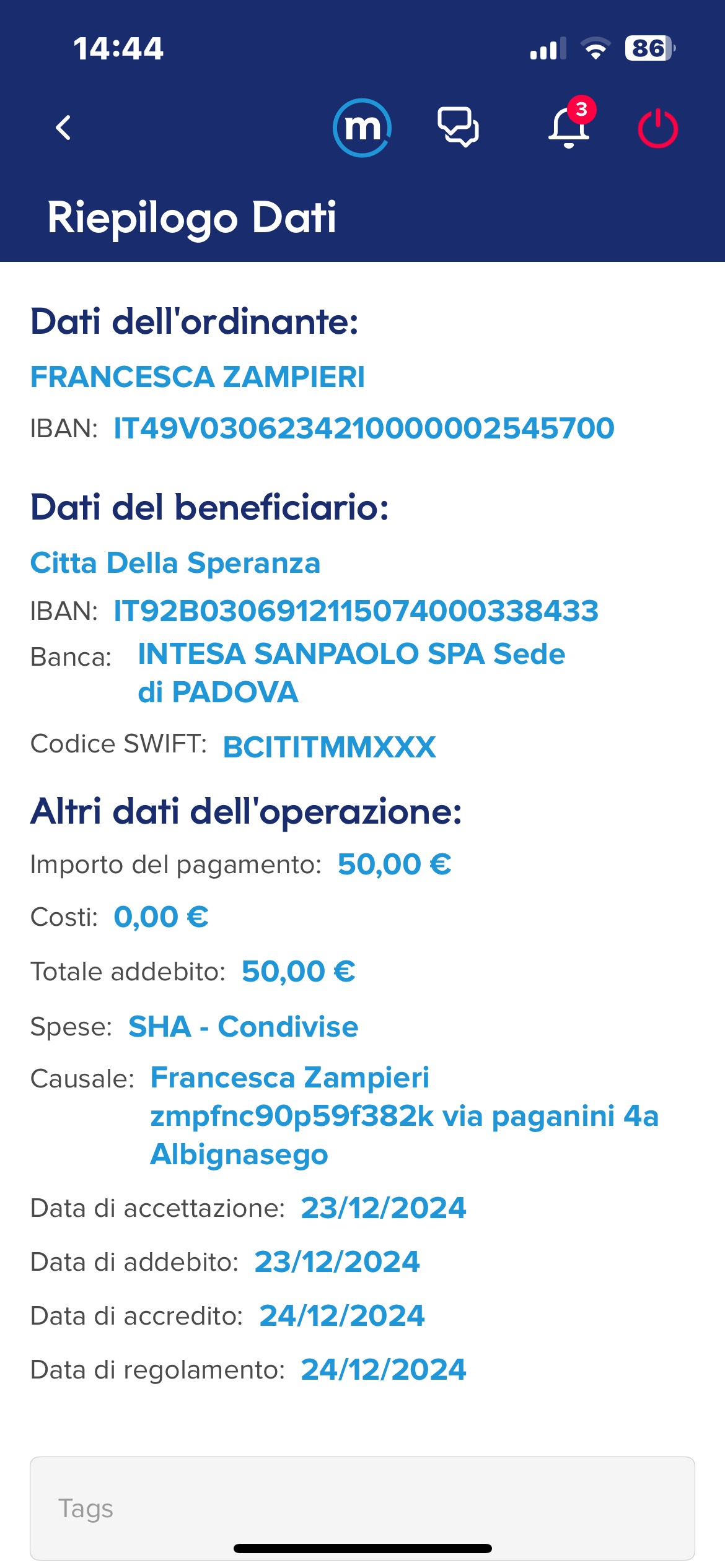This screenshot has width=725, height=1568.
Task: Go back with the top-left arrow
Action: click(x=63, y=128)
